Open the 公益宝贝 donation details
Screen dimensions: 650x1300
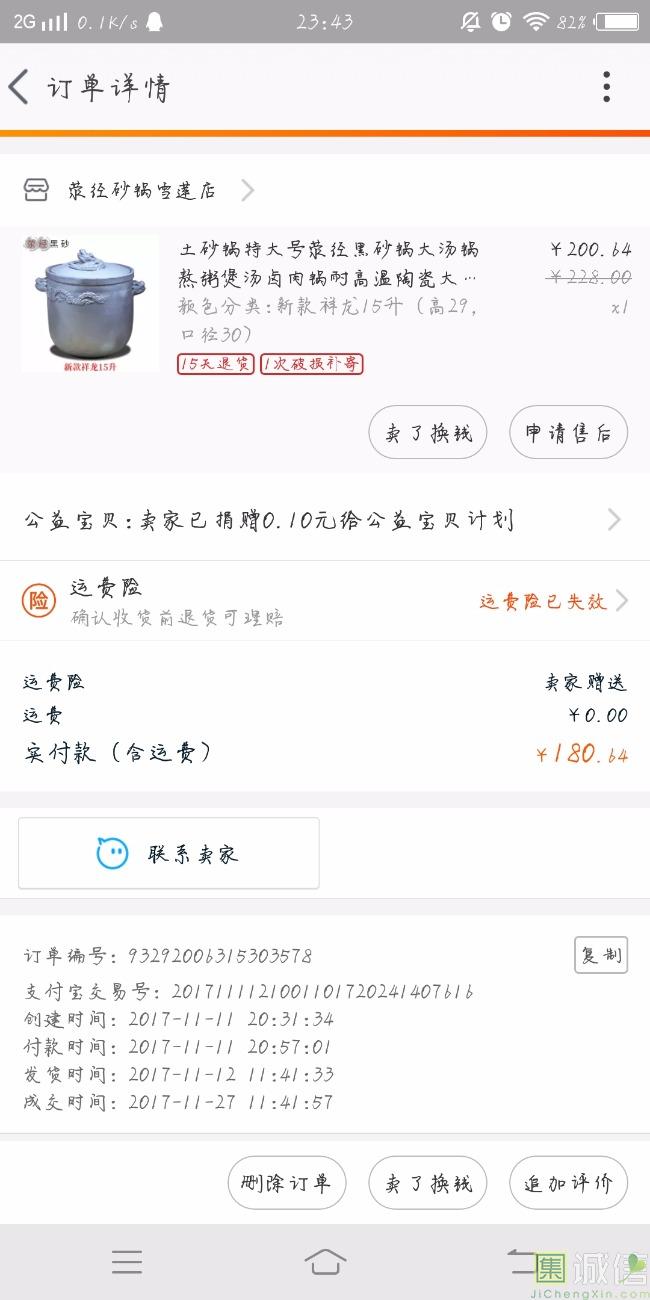click(324, 520)
